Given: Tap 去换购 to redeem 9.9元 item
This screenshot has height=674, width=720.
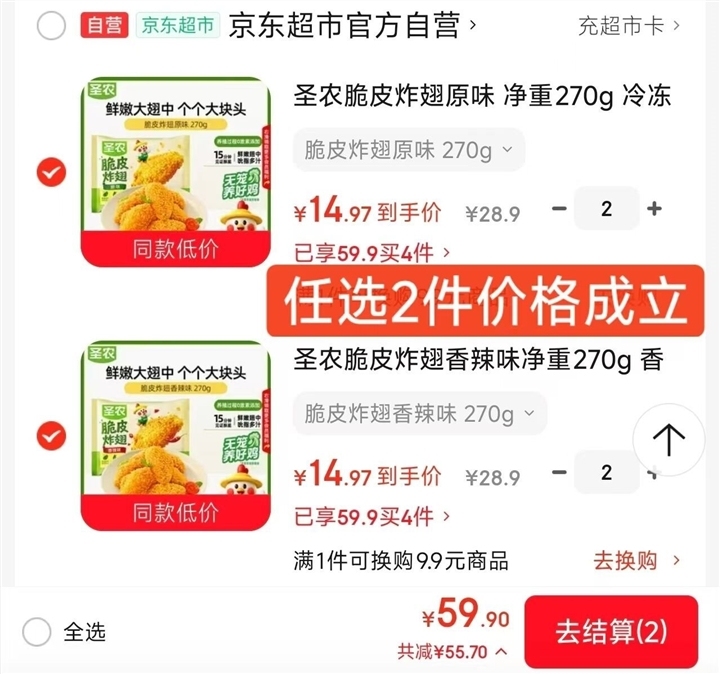Looking at the screenshot, I should coord(636,561).
